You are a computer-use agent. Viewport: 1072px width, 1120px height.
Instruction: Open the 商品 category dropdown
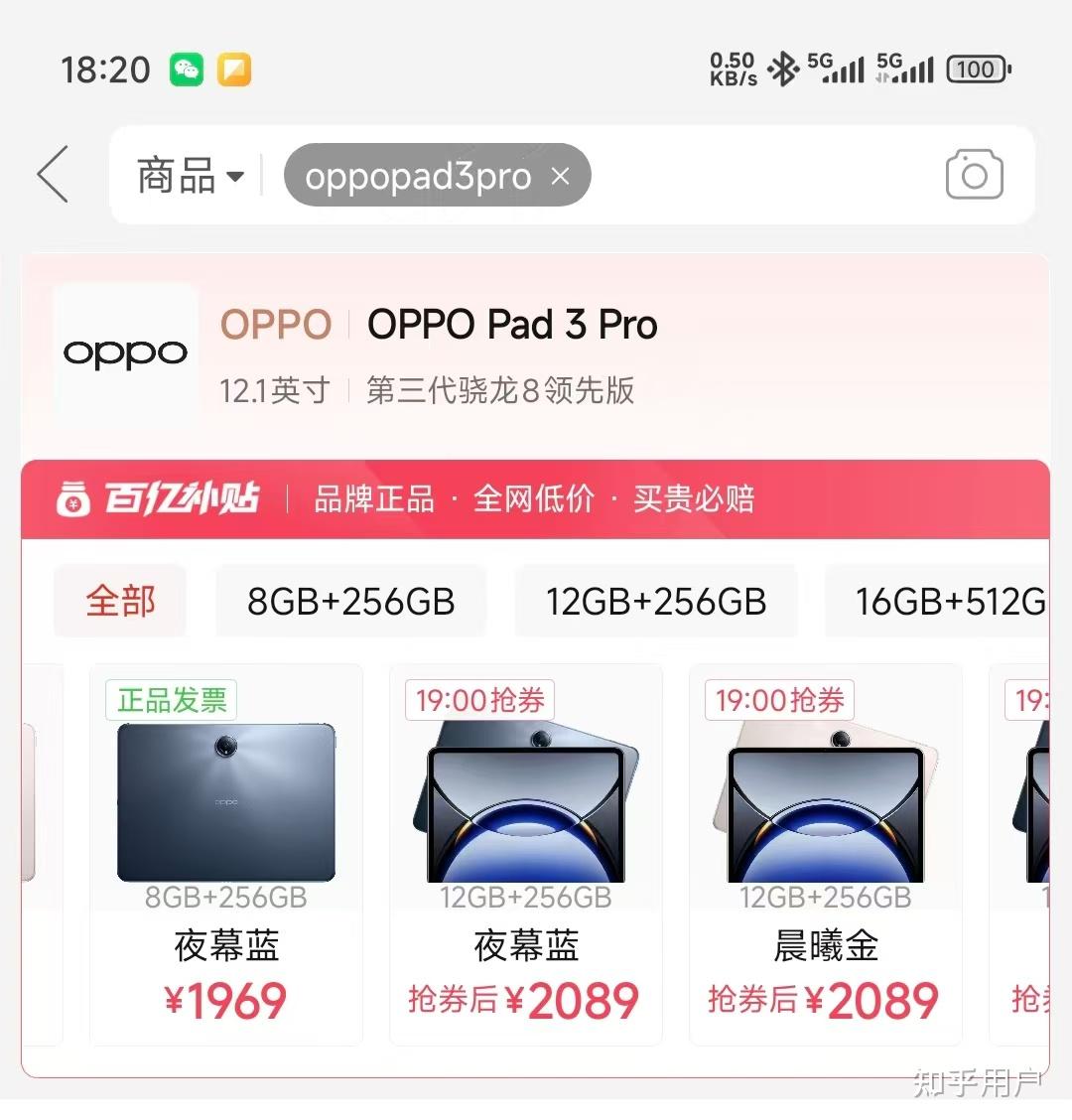tap(189, 174)
